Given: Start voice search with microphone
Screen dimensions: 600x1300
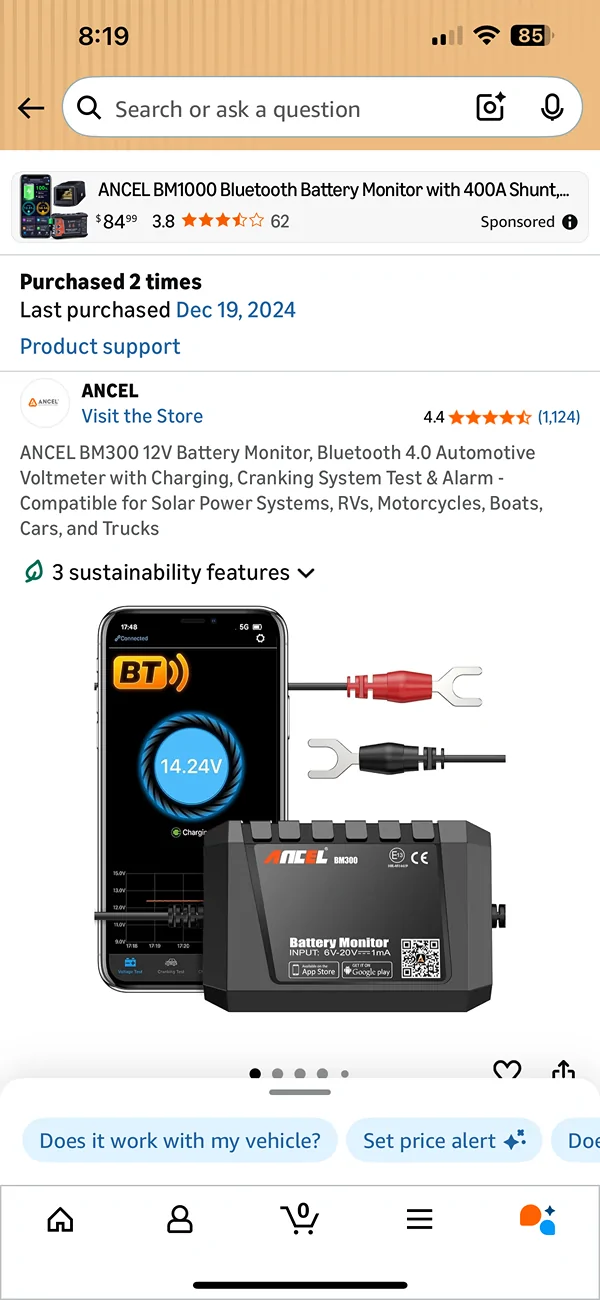Looking at the screenshot, I should click(552, 108).
